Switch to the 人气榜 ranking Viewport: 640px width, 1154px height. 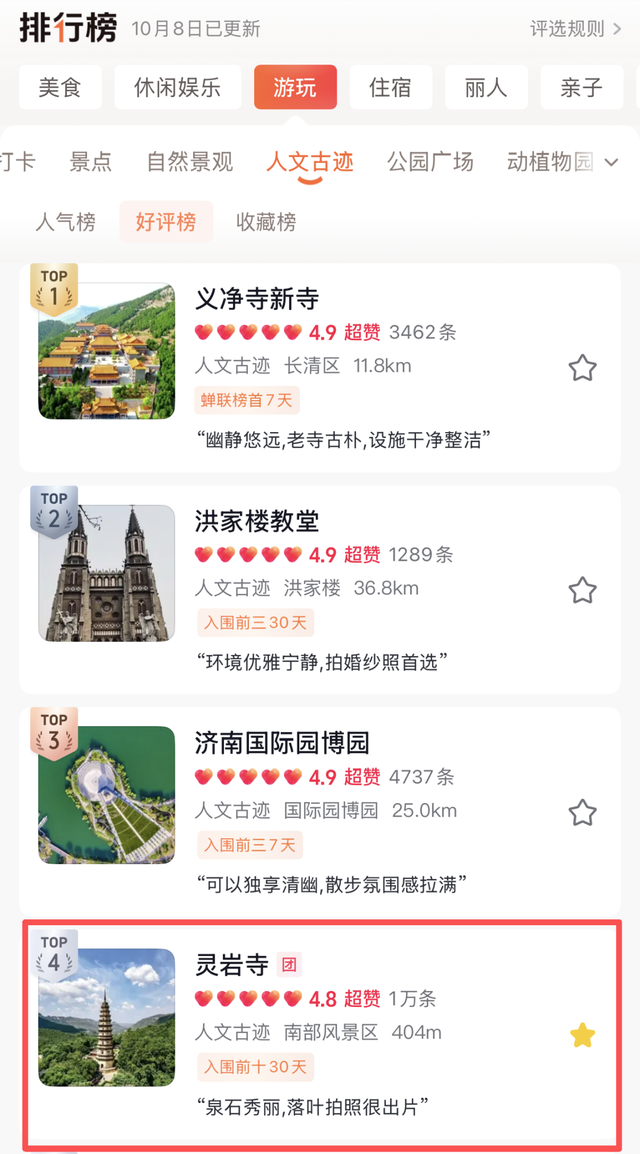point(65,222)
